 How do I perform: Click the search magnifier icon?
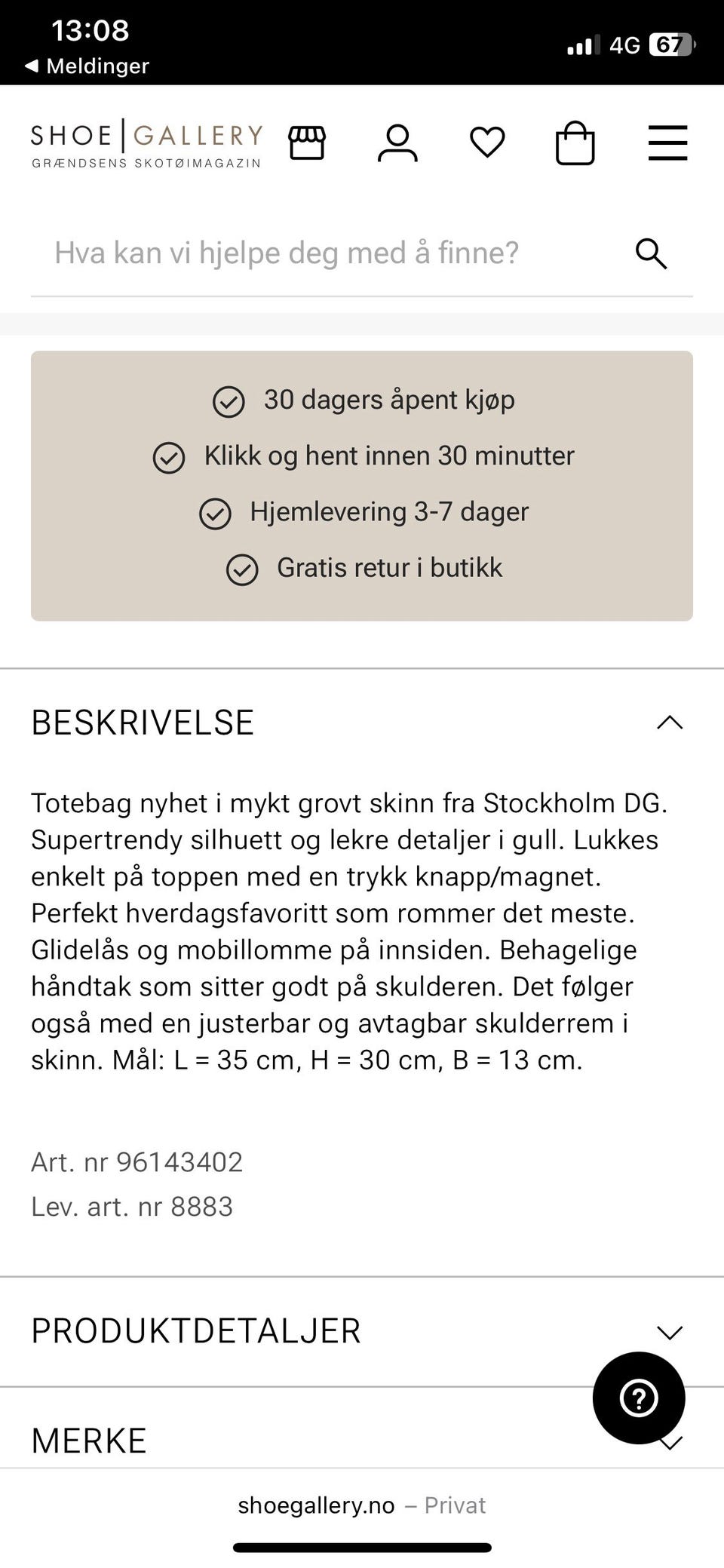651,253
